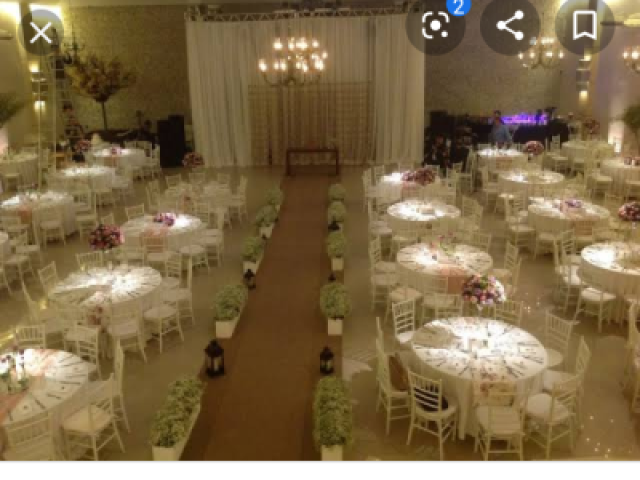
Task: Bookmark this image to a collection
Action: 585,25
